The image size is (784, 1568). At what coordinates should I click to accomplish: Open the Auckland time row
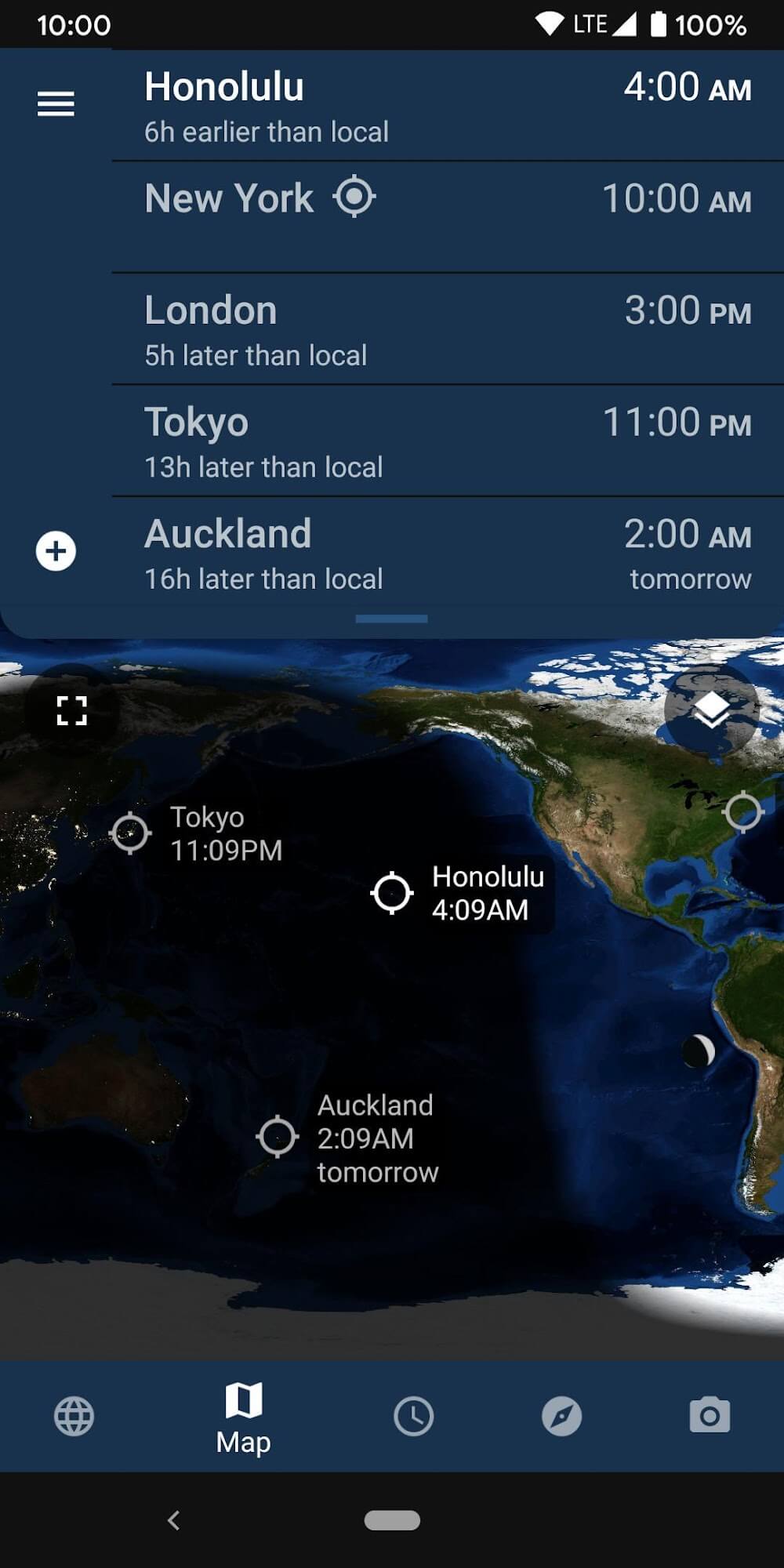pos(447,554)
